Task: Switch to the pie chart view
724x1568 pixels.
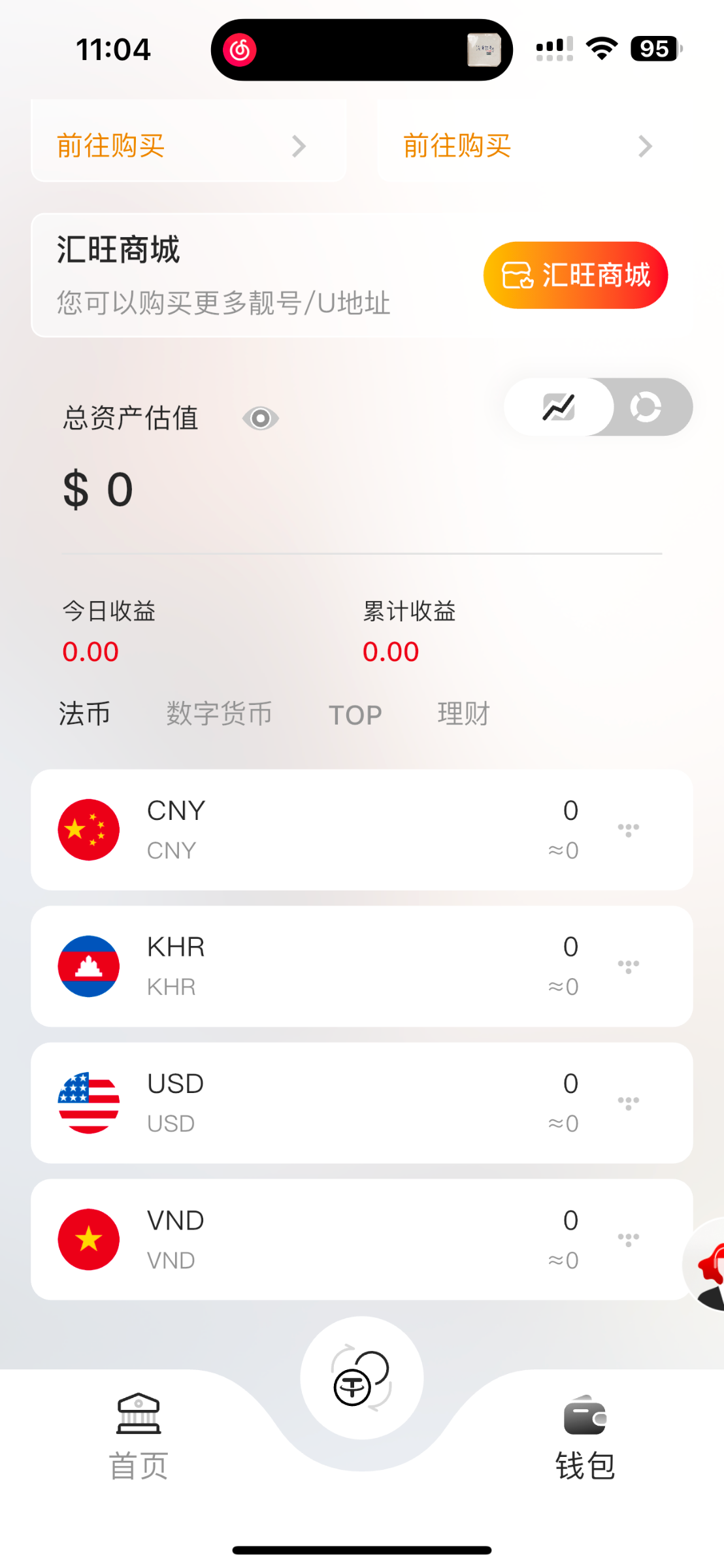Action: coord(646,407)
